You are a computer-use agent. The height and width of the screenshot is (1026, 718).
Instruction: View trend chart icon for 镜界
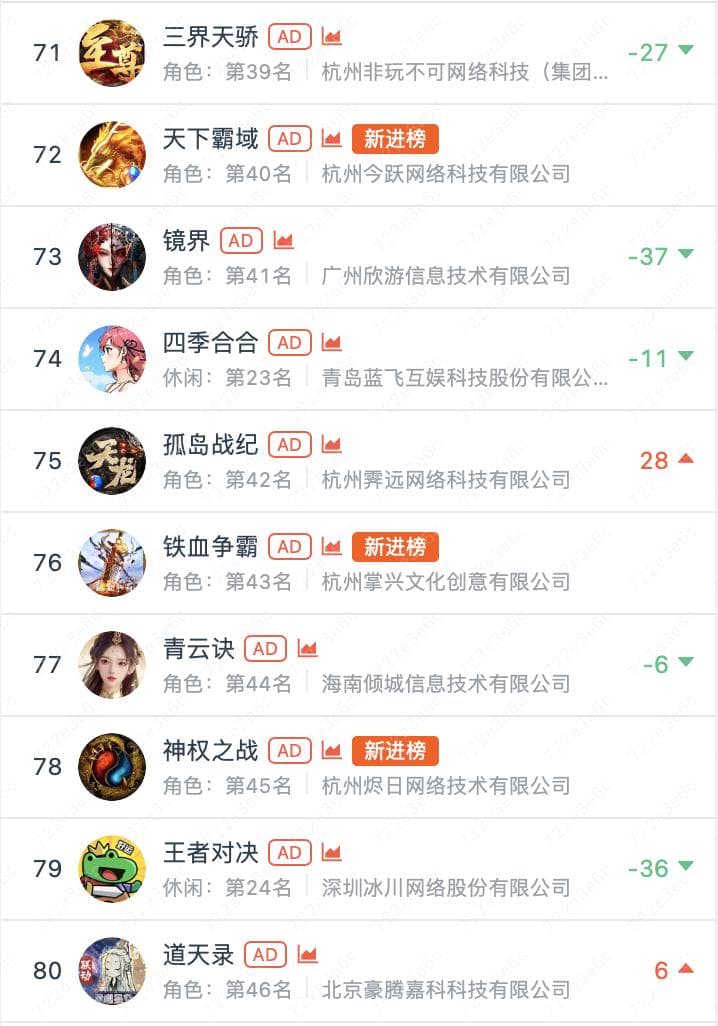284,241
